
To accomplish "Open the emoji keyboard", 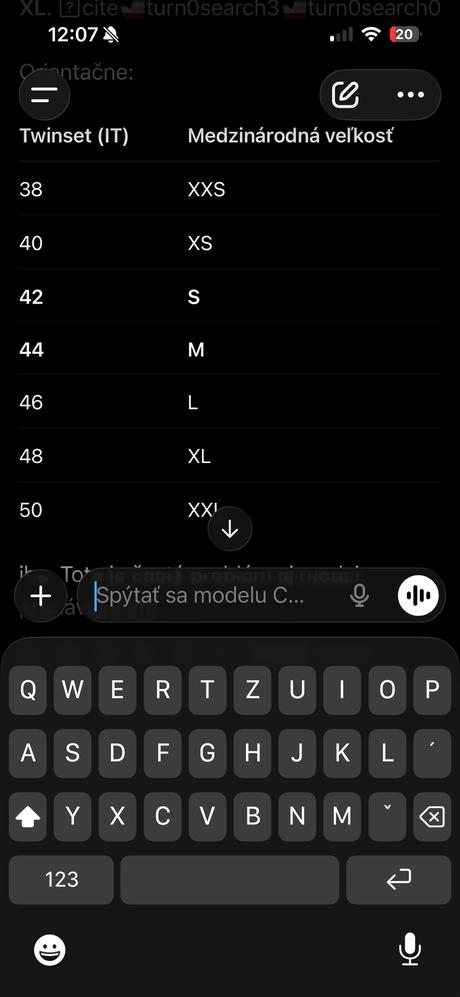I will (50, 951).
